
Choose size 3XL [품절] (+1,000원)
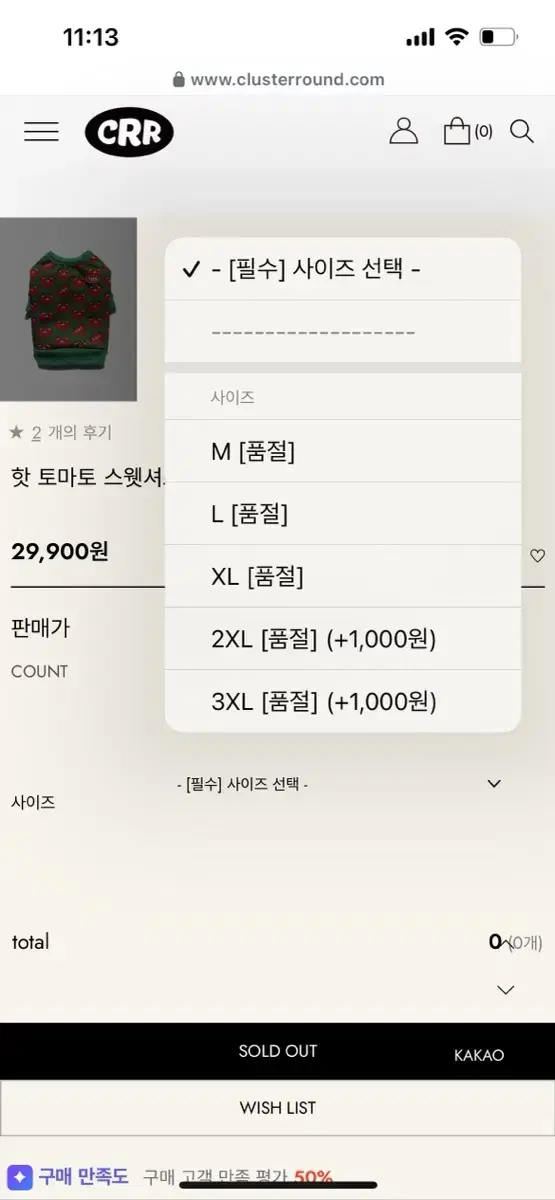click(x=343, y=701)
